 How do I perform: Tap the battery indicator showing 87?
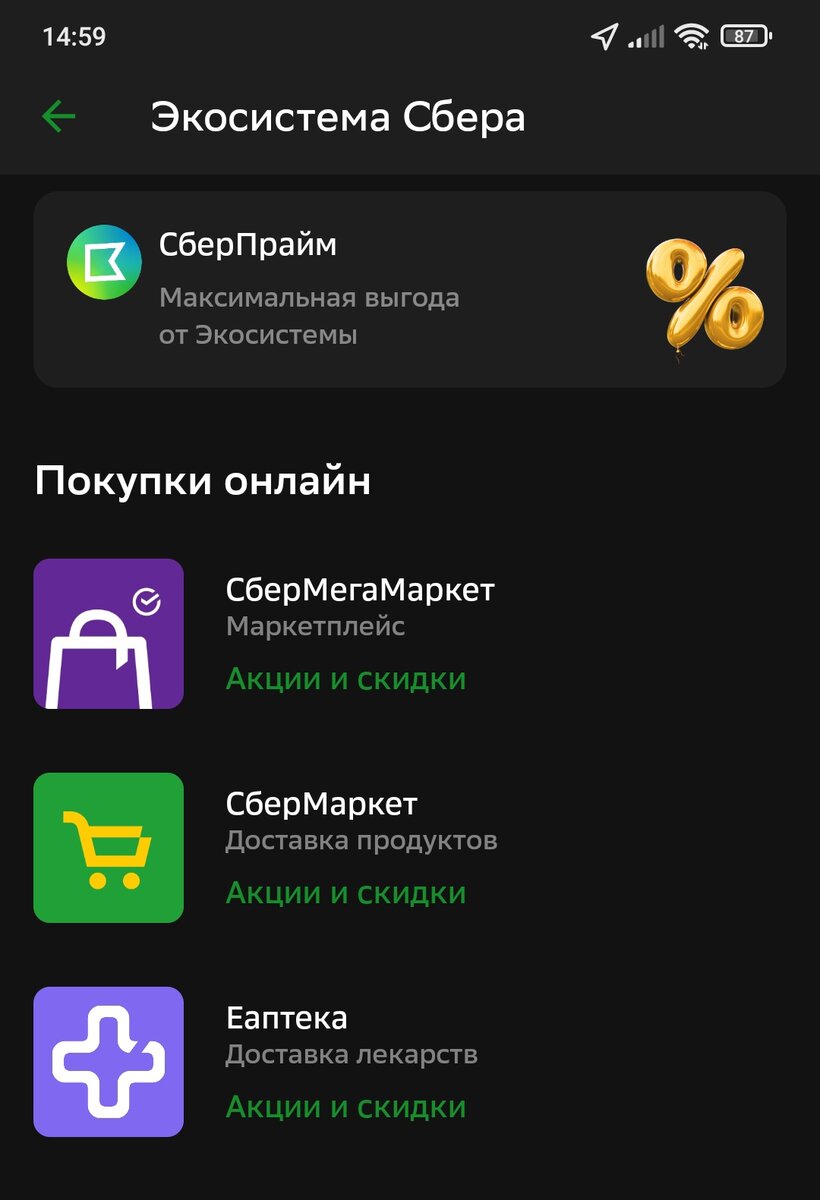[x=746, y=34]
